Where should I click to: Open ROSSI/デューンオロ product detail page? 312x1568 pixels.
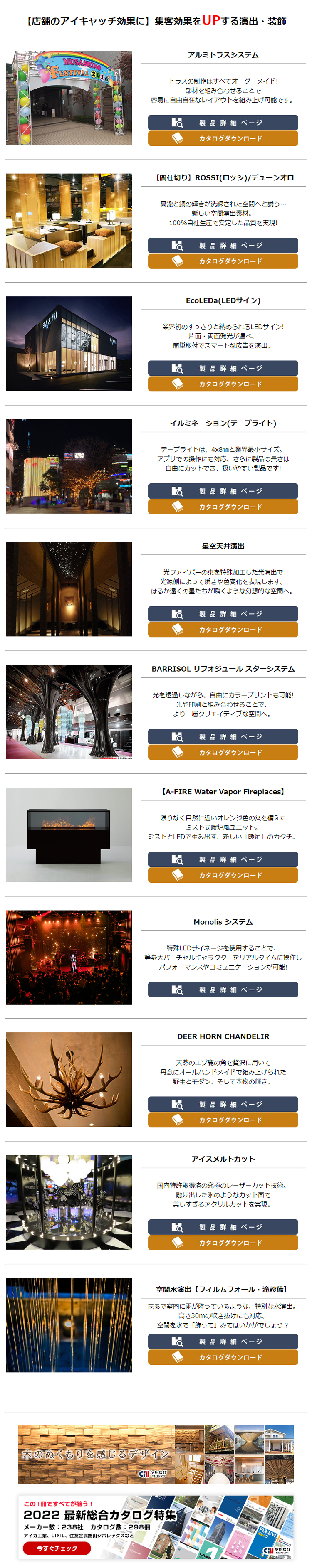(223, 245)
